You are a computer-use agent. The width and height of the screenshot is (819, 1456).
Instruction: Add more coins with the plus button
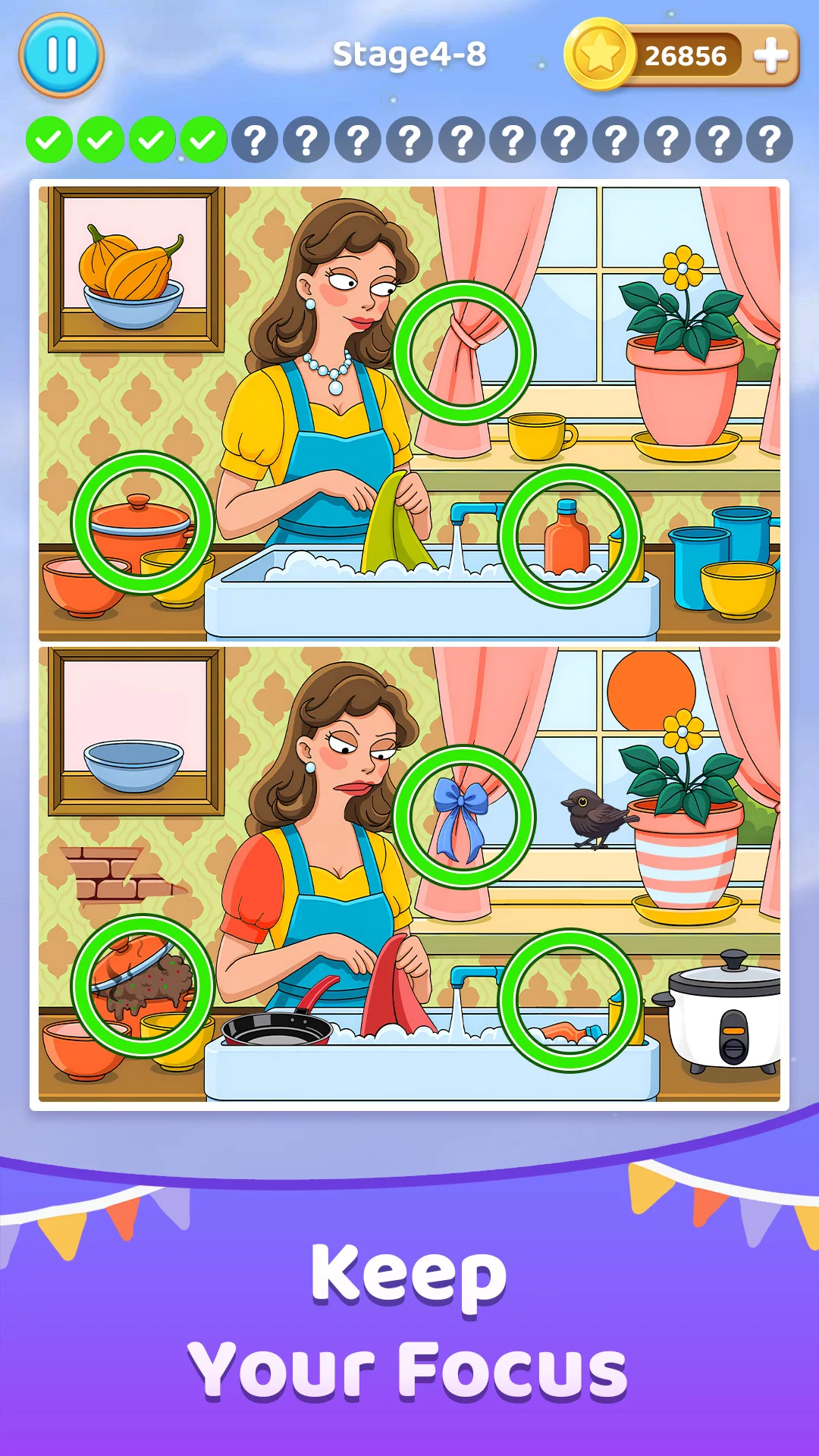[771, 55]
